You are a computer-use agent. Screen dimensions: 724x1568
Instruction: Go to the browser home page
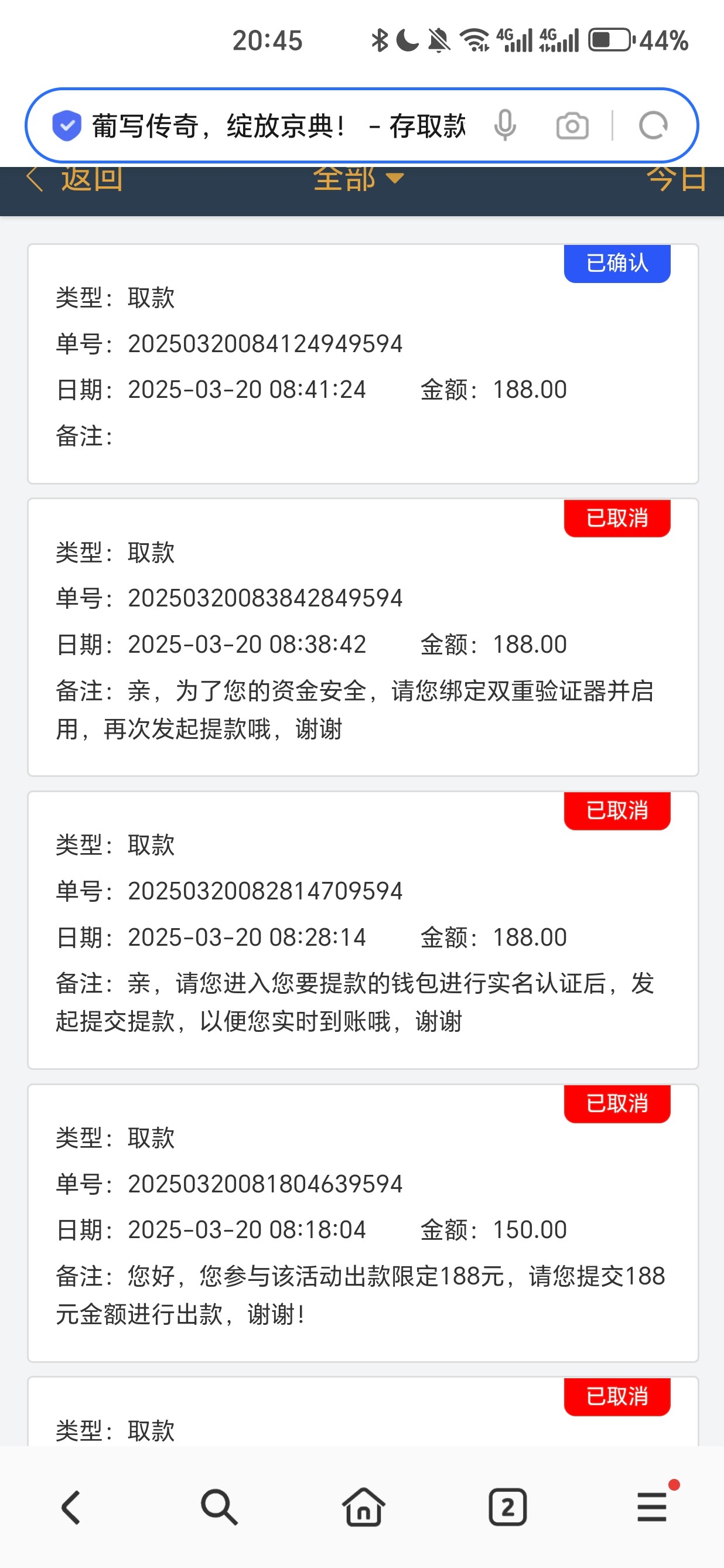(x=363, y=1507)
